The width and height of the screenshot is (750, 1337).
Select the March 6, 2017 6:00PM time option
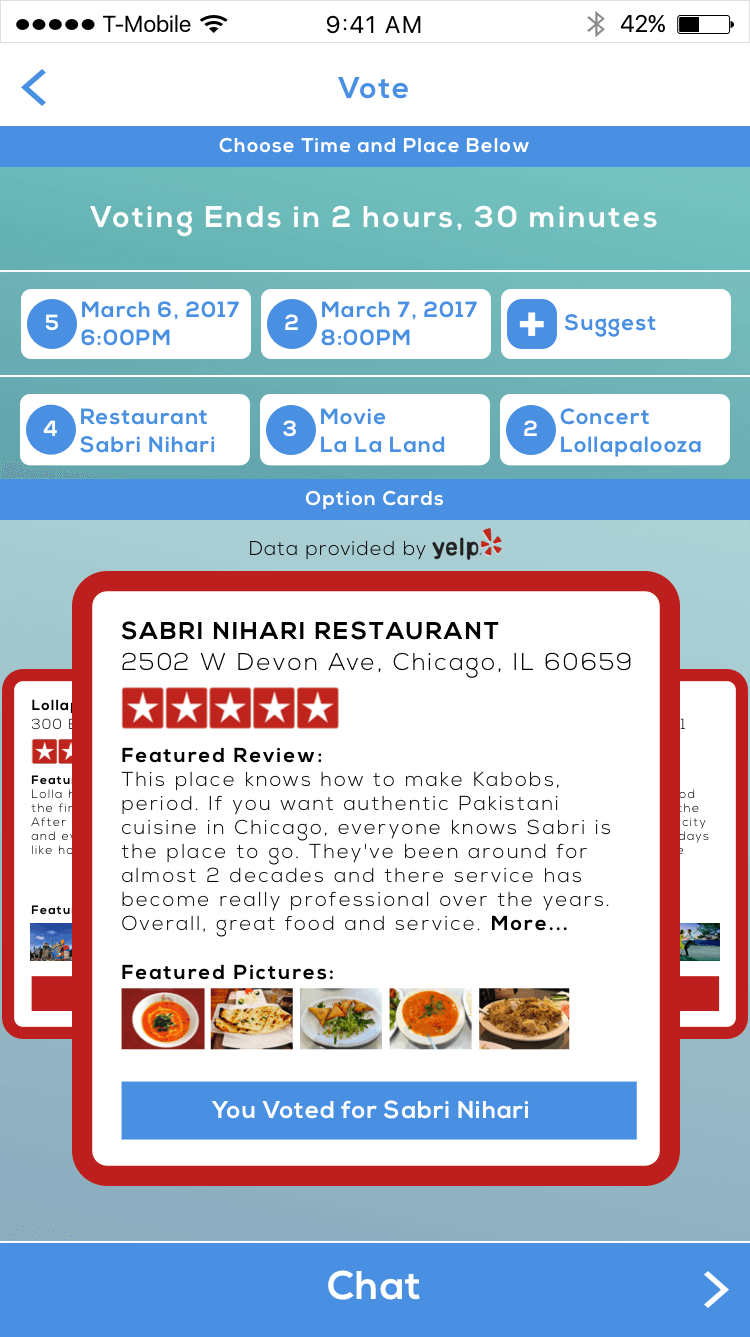pyautogui.click(x=136, y=324)
